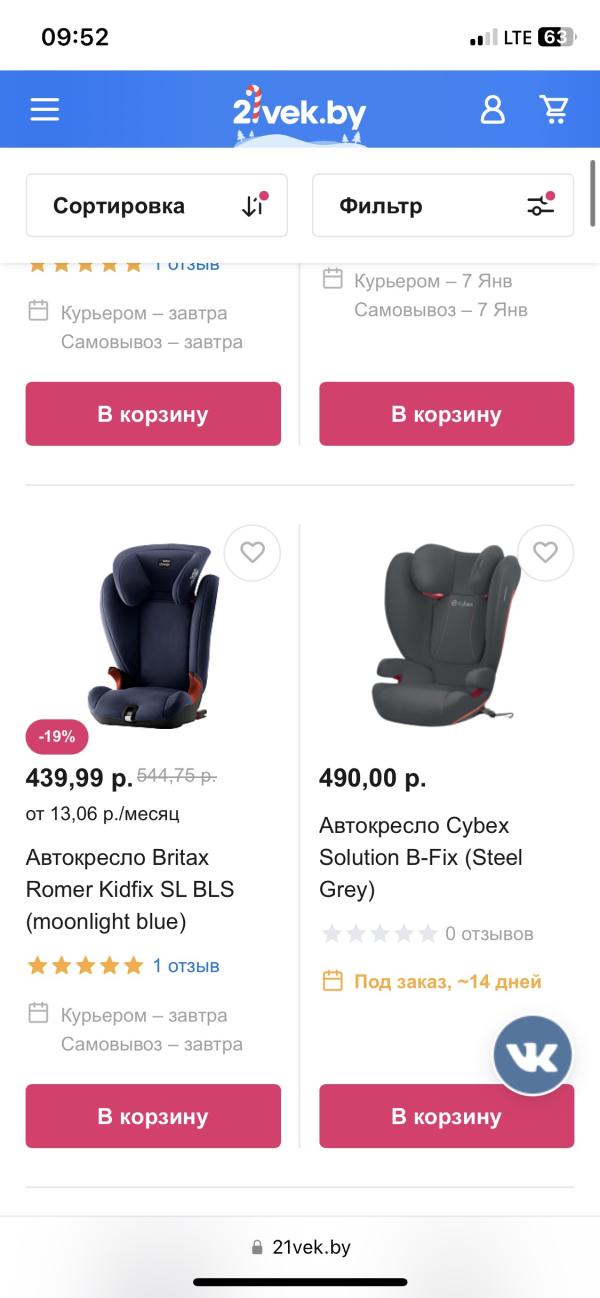Tap the 21vek.by address bar
Image resolution: width=600 pixels, height=1298 pixels.
300,1247
